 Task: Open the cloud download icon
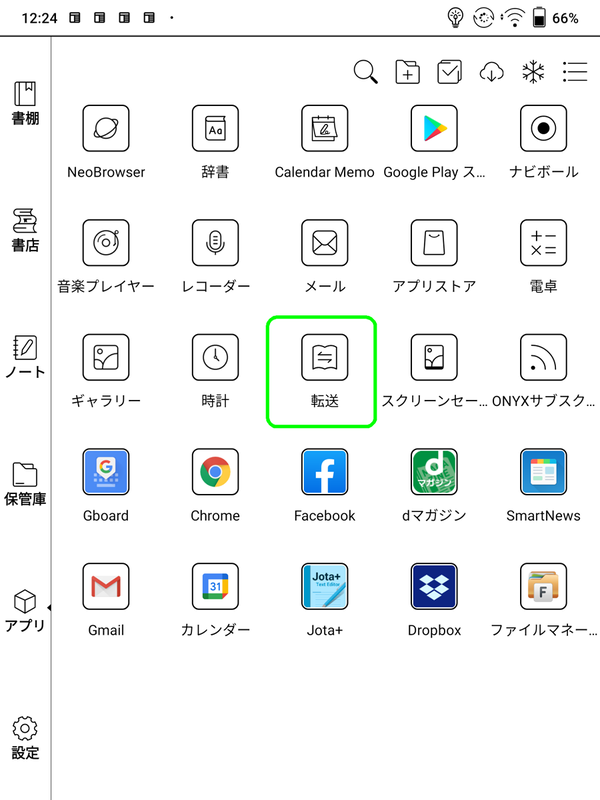tap(491, 72)
